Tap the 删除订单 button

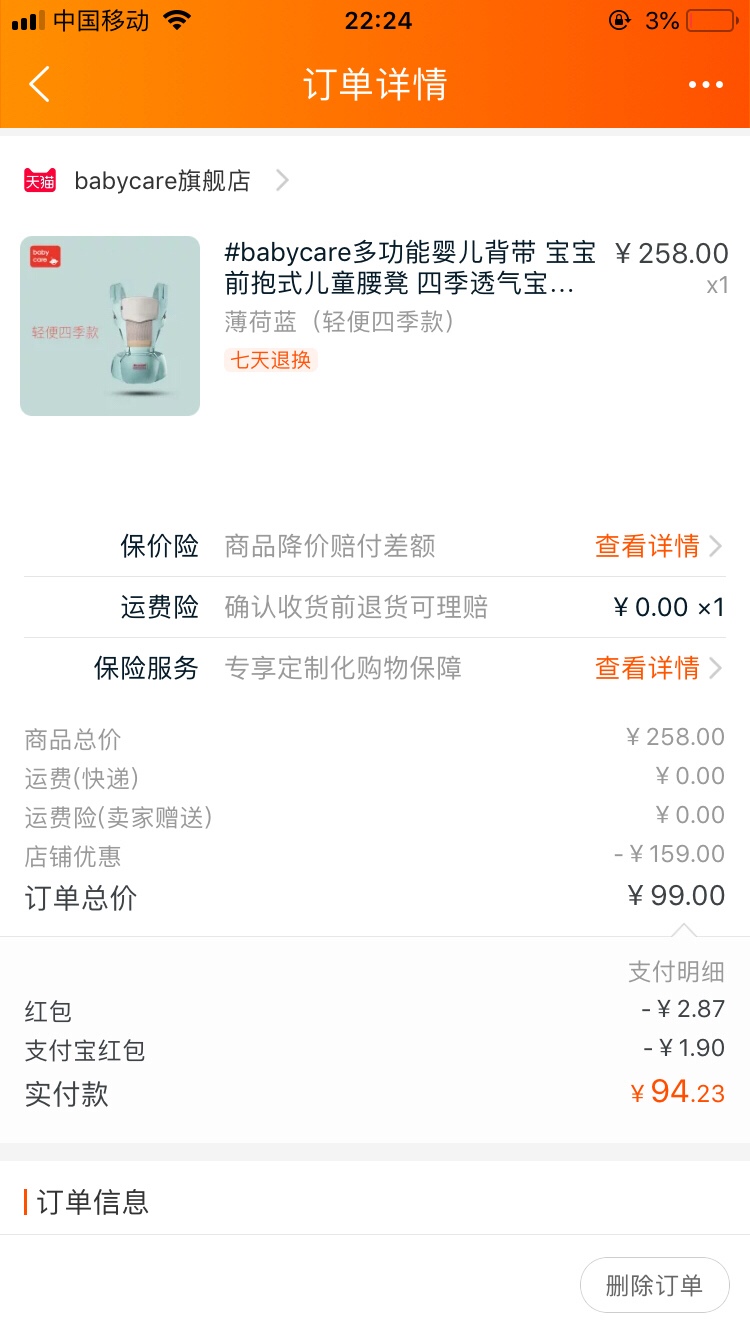(x=654, y=1285)
